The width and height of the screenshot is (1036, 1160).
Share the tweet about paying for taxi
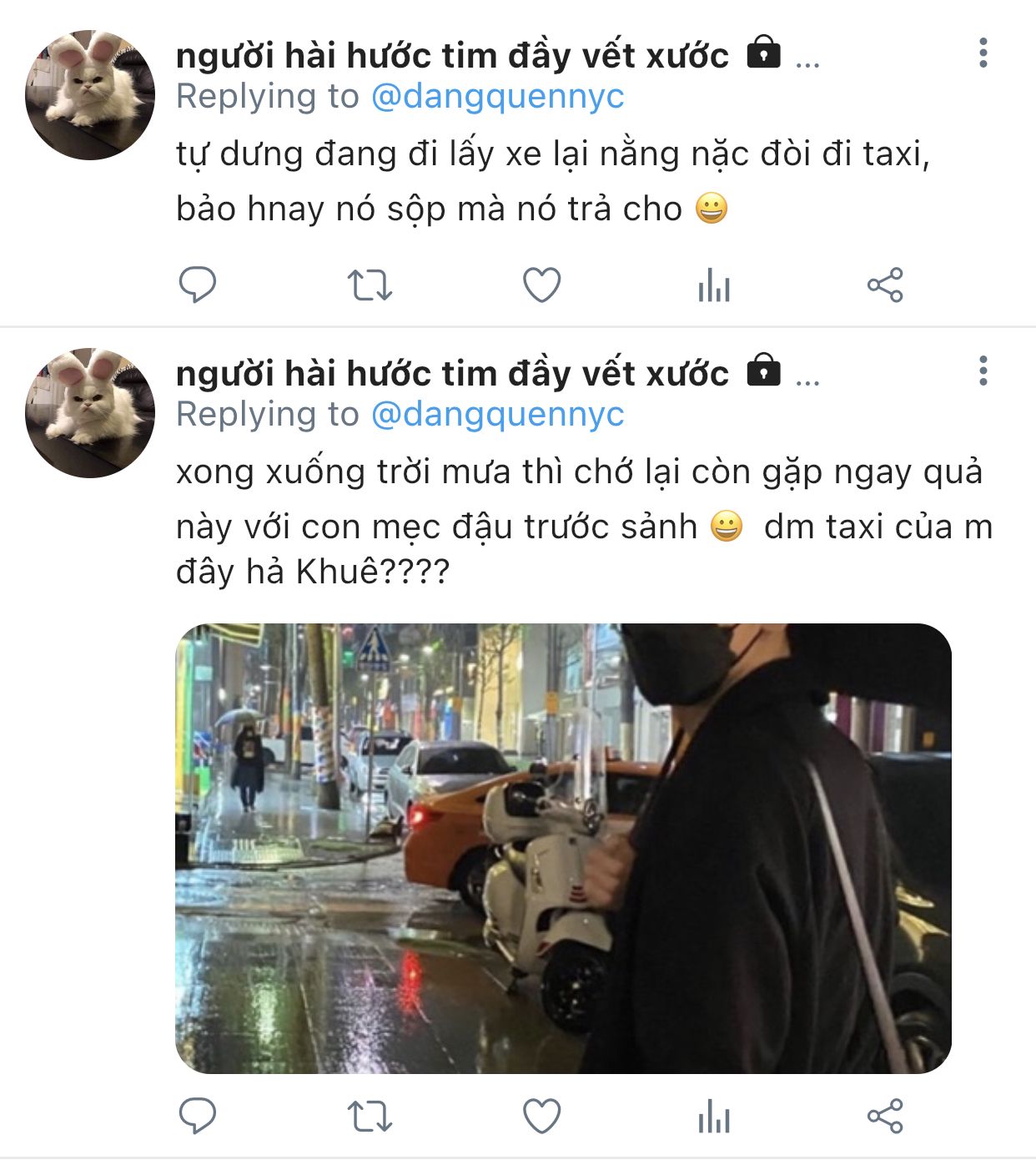point(885,285)
